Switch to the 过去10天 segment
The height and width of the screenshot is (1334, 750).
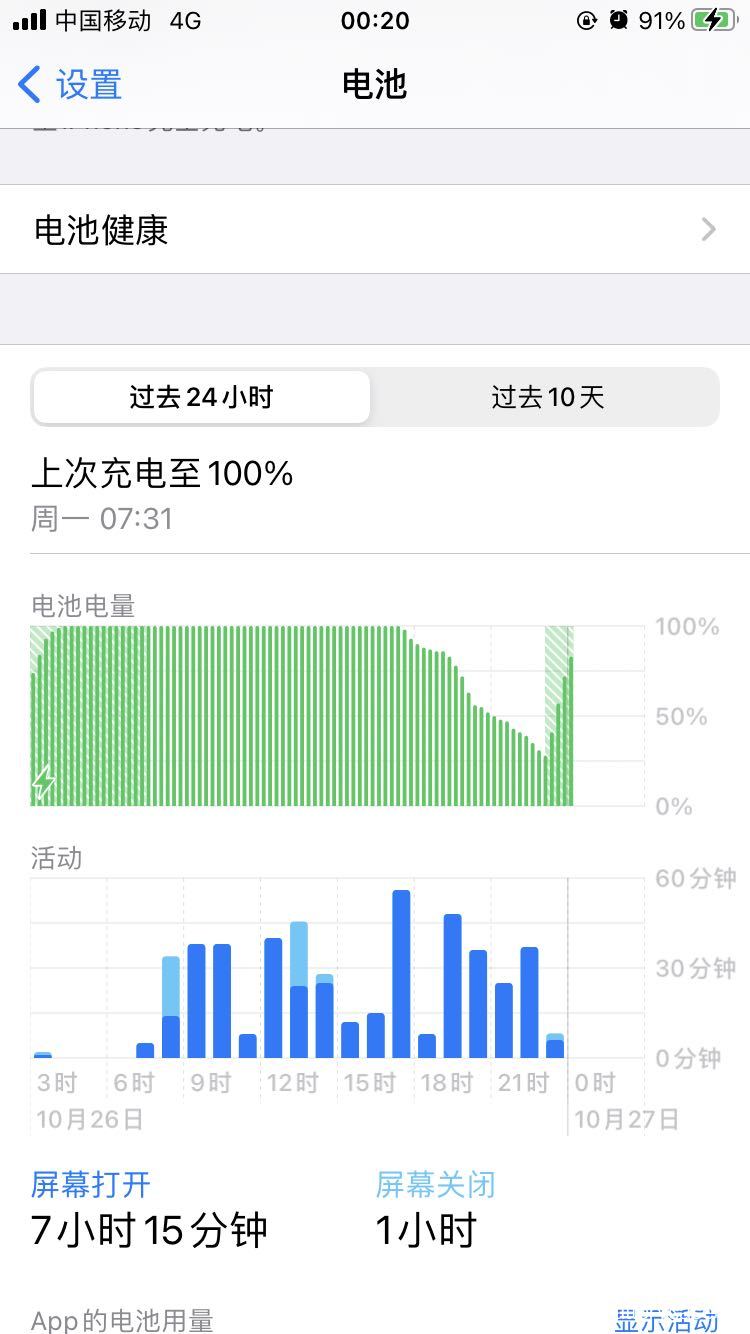tap(547, 397)
